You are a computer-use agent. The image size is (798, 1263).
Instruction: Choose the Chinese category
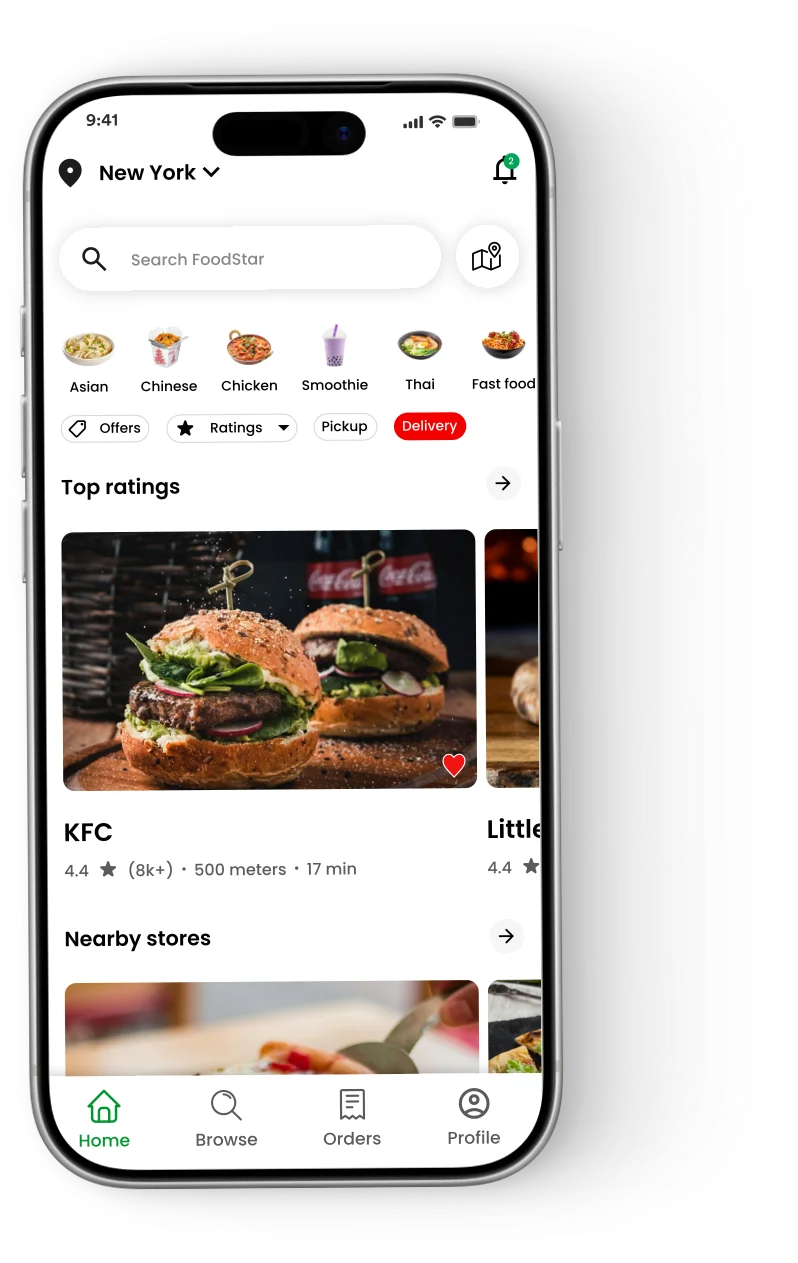tap(169, 361)
